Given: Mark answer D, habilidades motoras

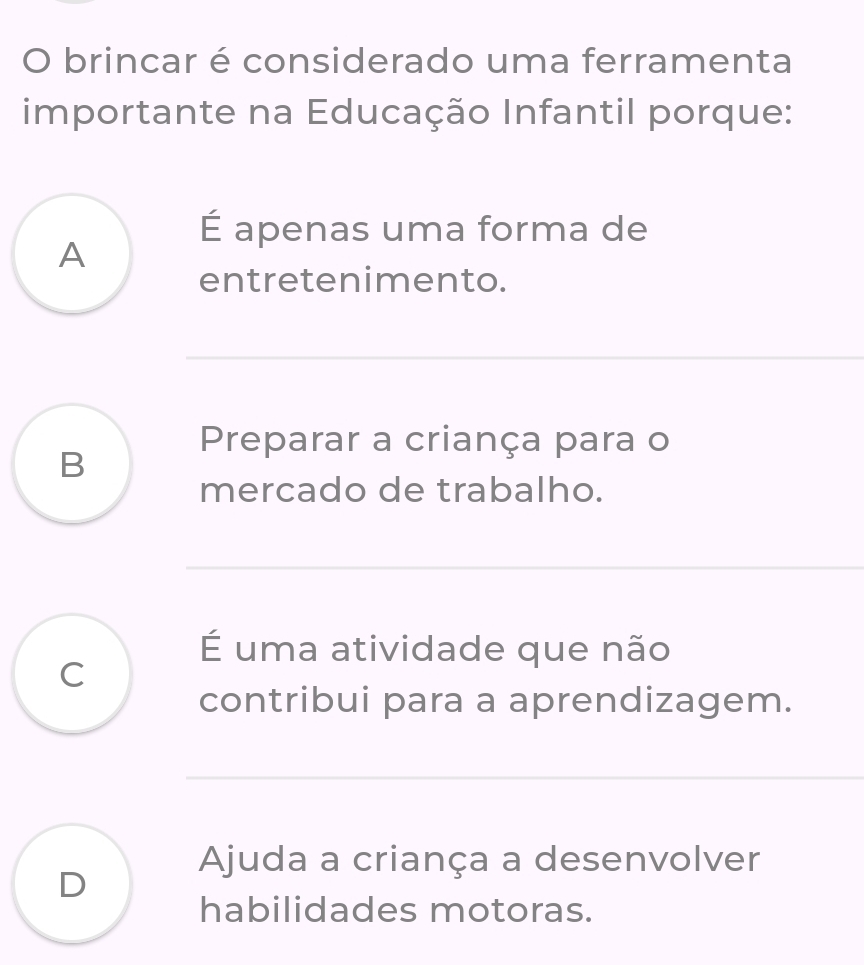Looking at the screenshot, I should 72,884.
